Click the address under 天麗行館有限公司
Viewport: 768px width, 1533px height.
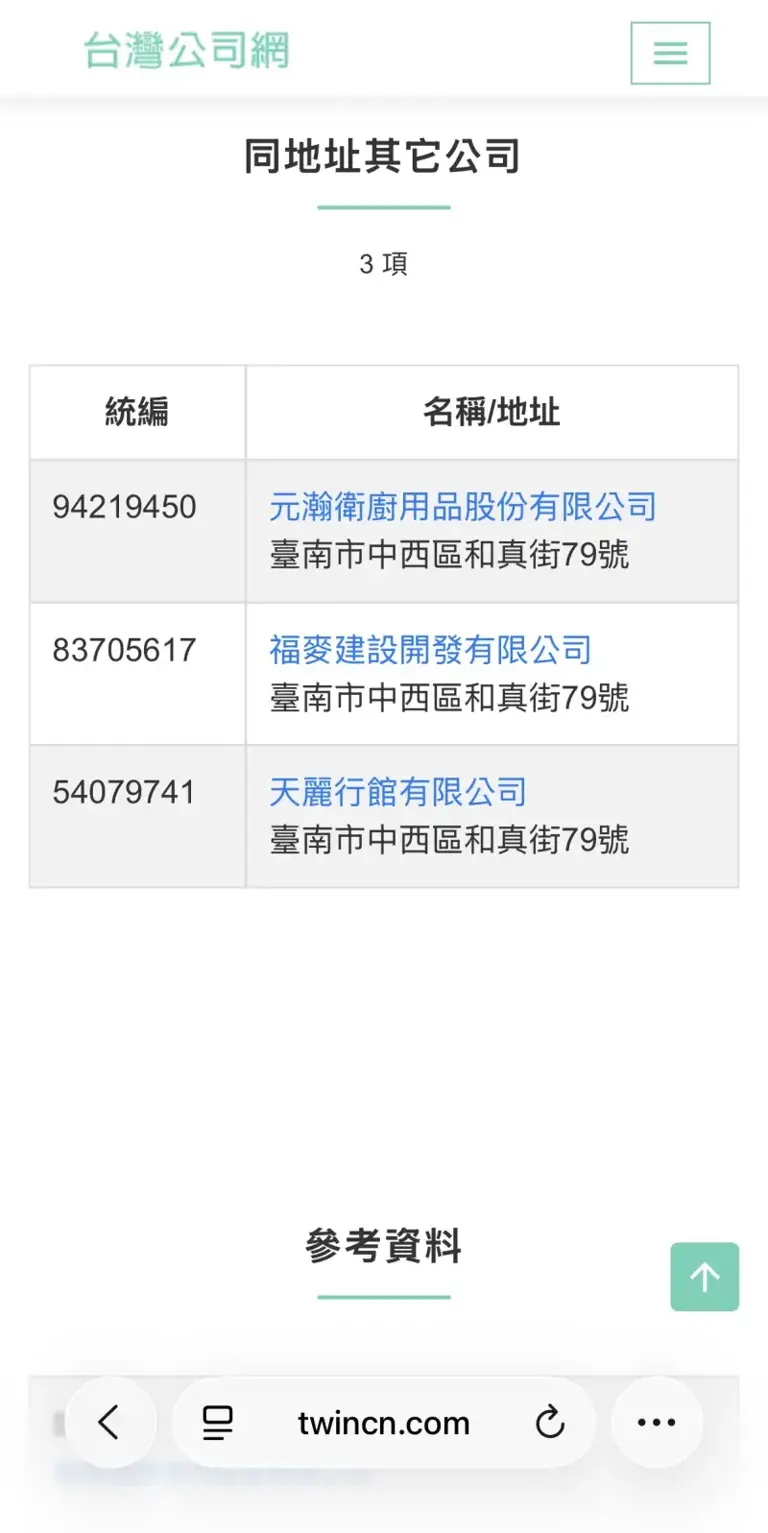click(x=450, y=839)
